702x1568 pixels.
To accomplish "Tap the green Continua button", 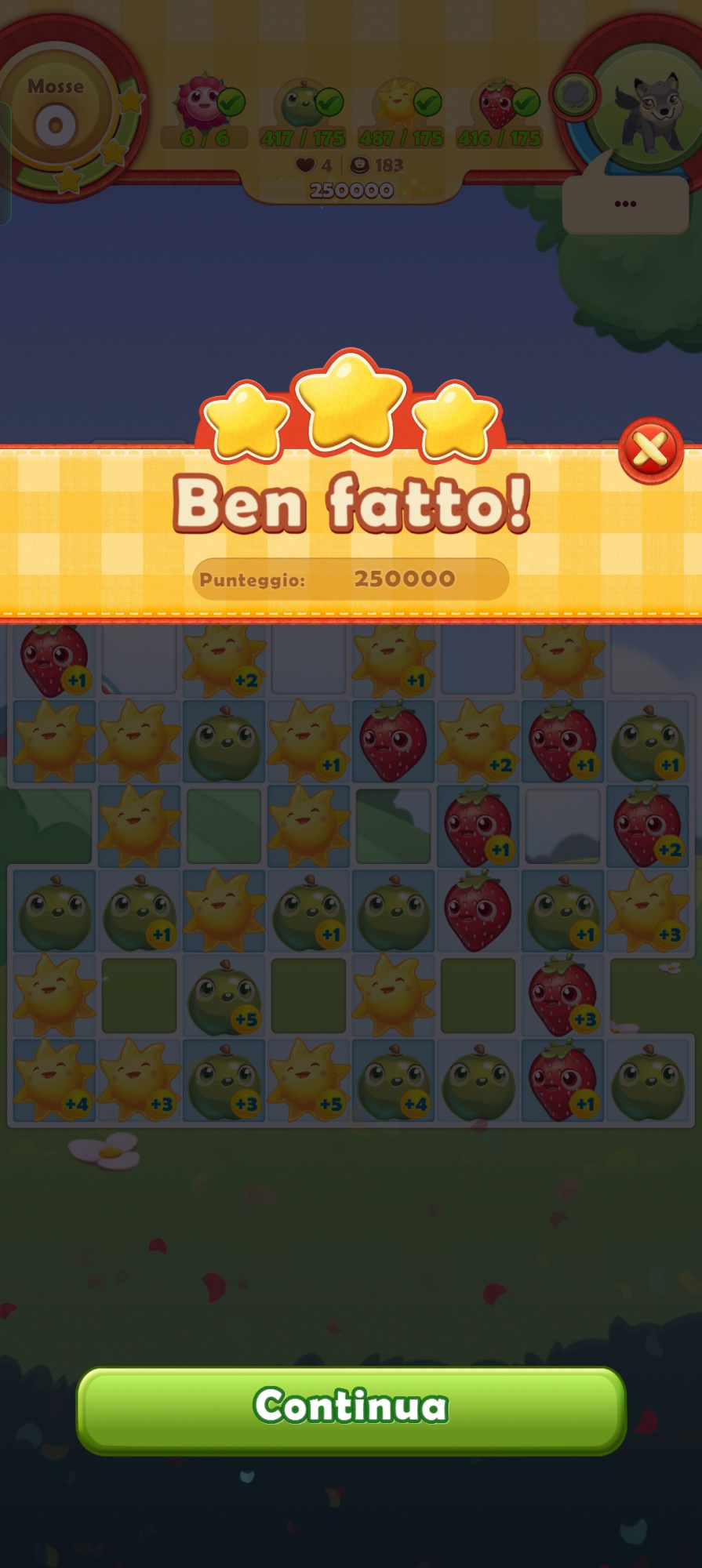I will (x=351, y=1410).
